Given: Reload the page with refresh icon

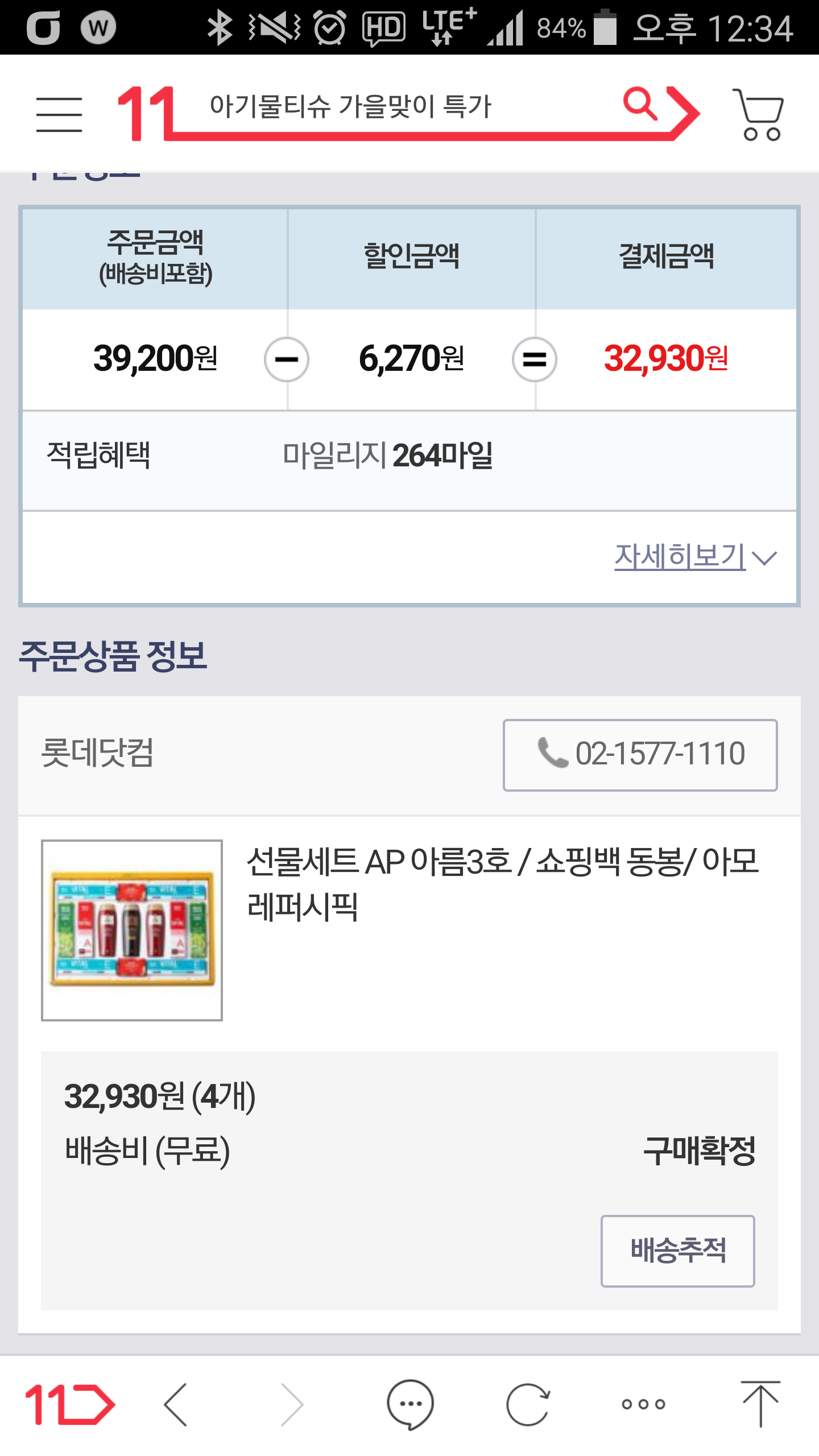Looking at the screenshot, I should pos(528,1404).
